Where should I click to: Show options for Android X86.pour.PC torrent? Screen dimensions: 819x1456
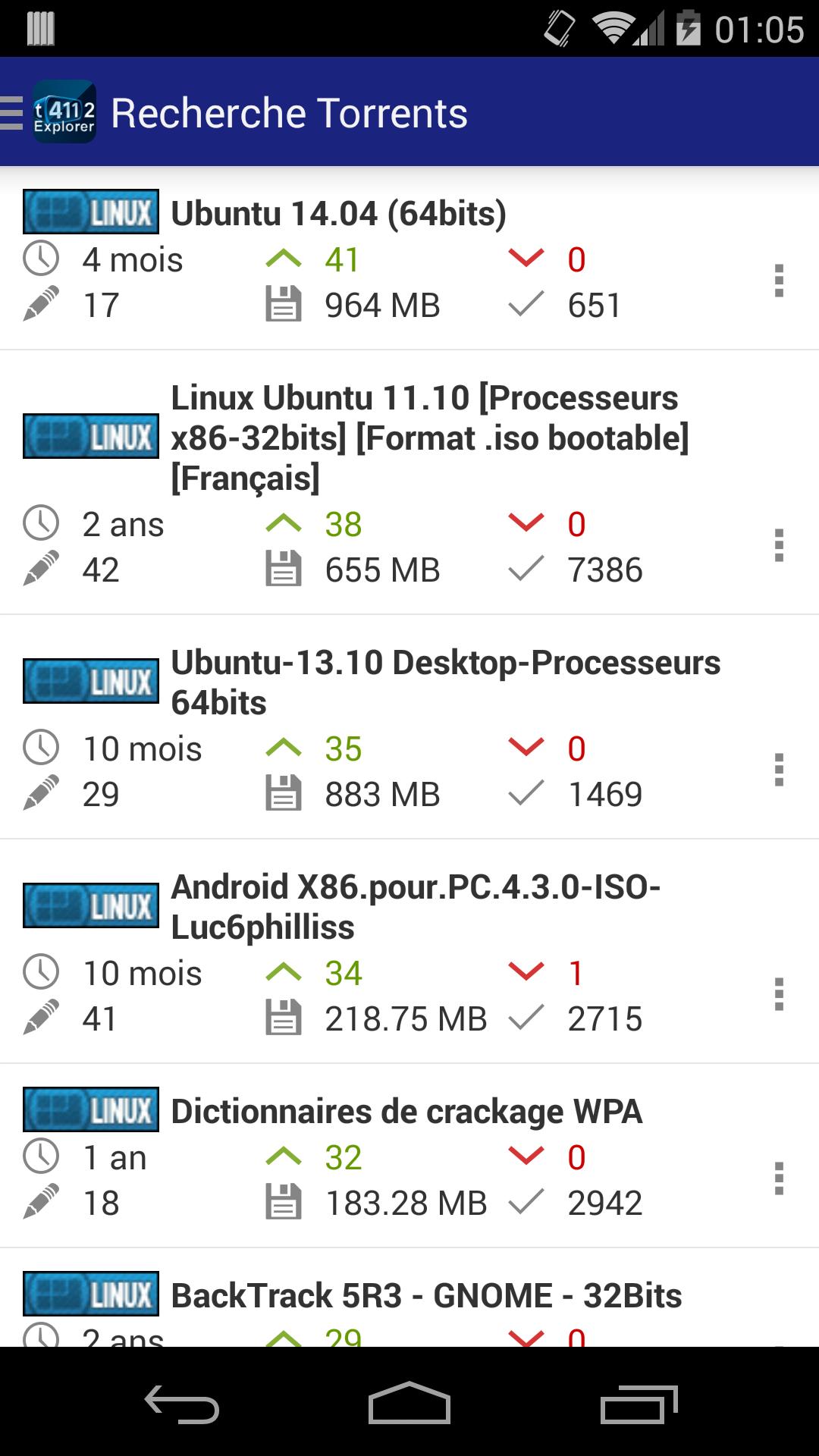click(779, 994)
